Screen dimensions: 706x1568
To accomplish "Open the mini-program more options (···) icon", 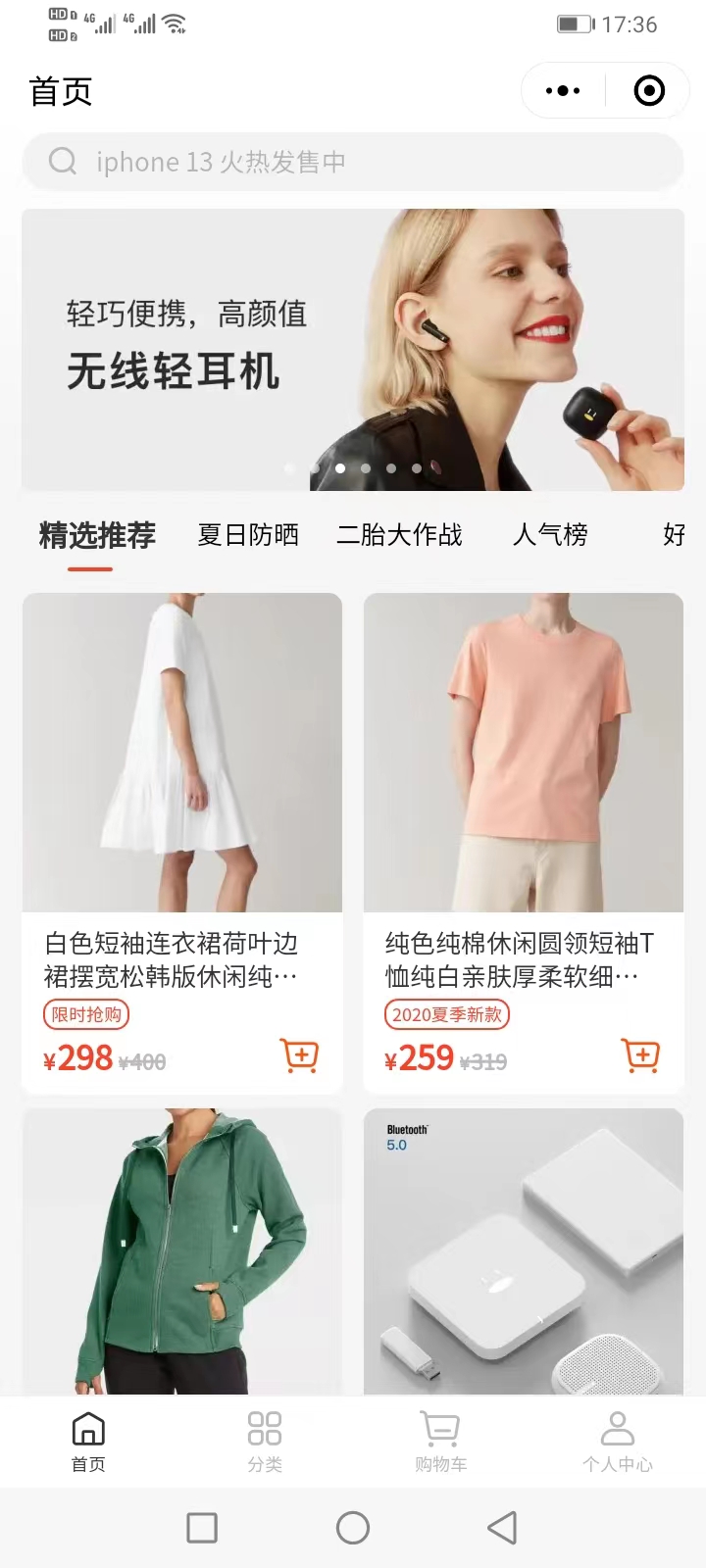I will coord(562,90).
